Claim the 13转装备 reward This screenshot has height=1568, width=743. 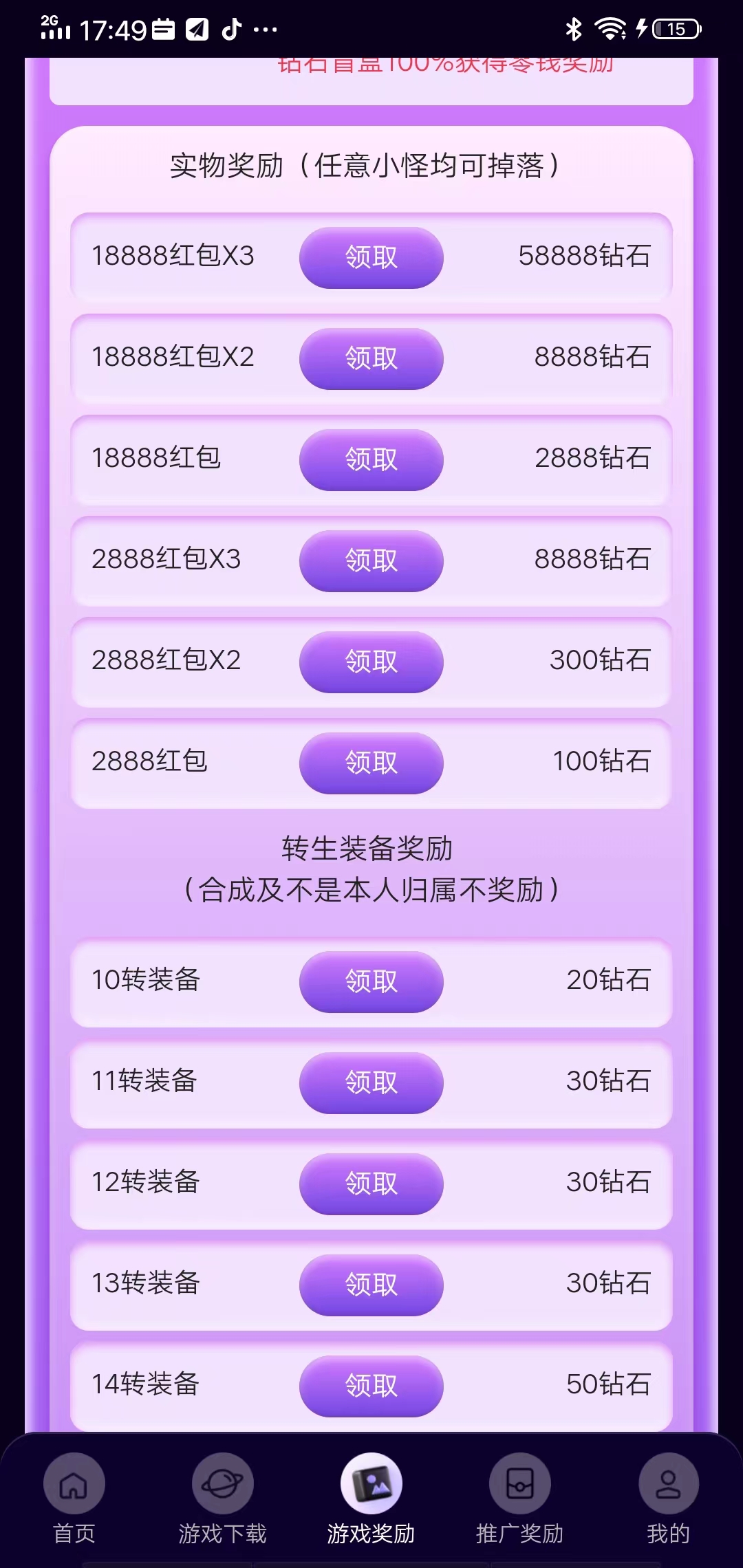pyautogui.click(x=371, y=1285)
